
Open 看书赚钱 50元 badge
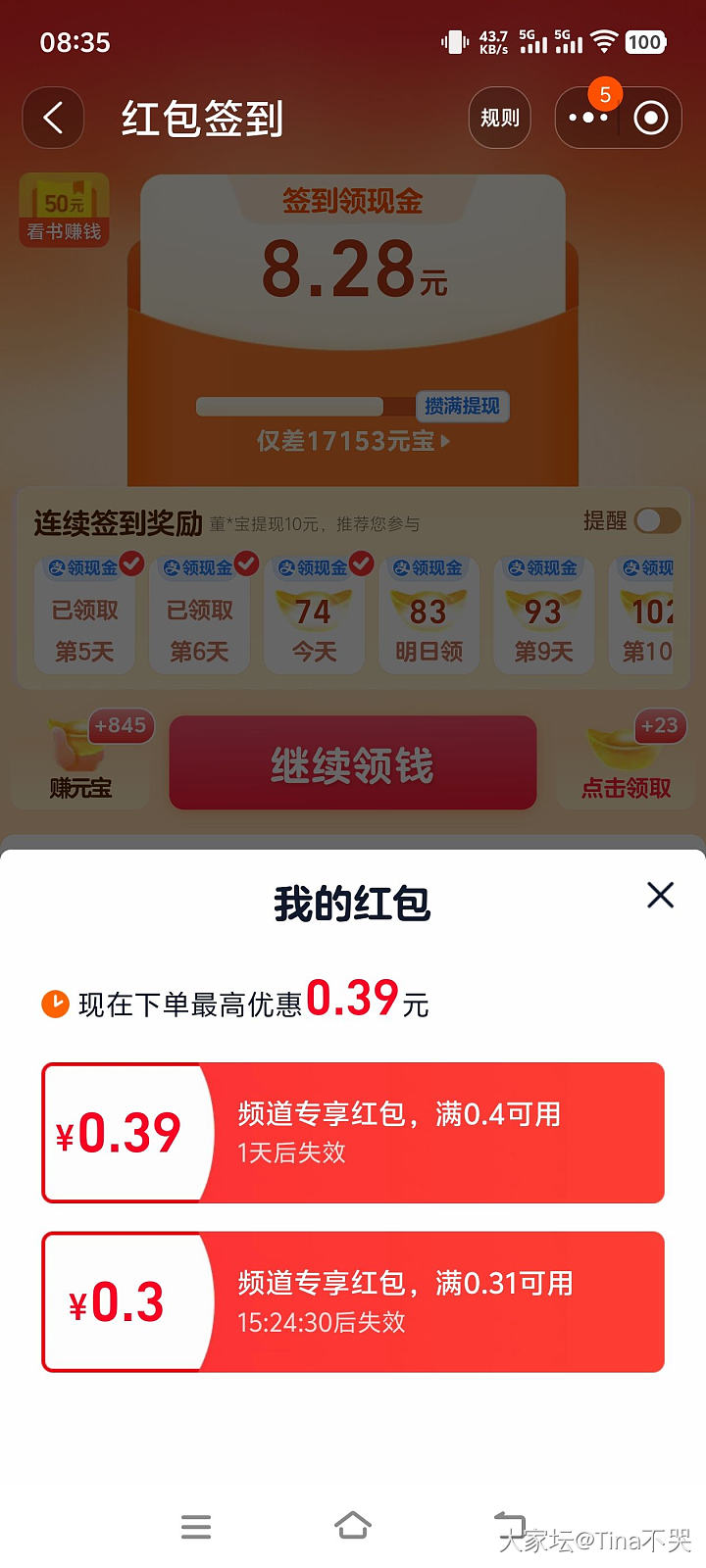pos(64,210)
